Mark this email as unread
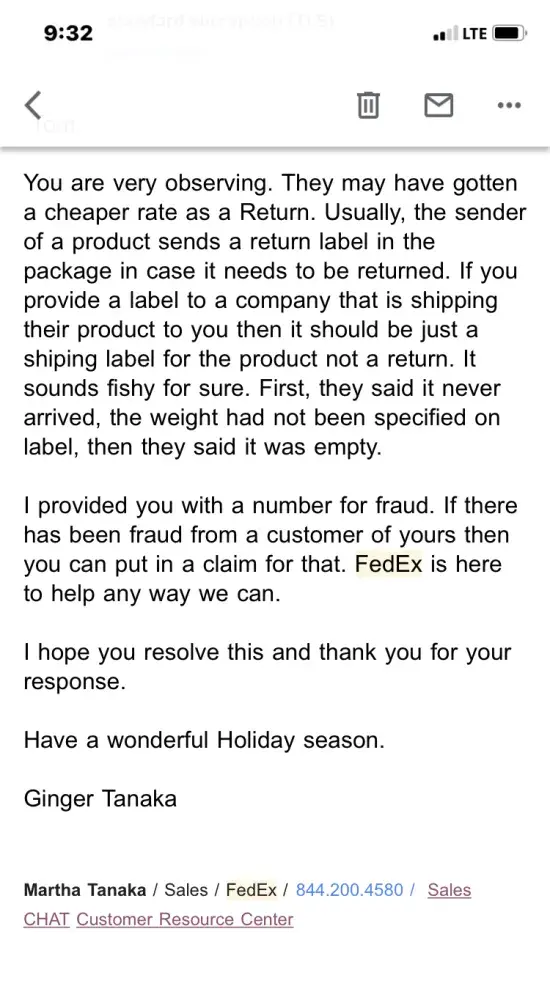 click(439, 105)
